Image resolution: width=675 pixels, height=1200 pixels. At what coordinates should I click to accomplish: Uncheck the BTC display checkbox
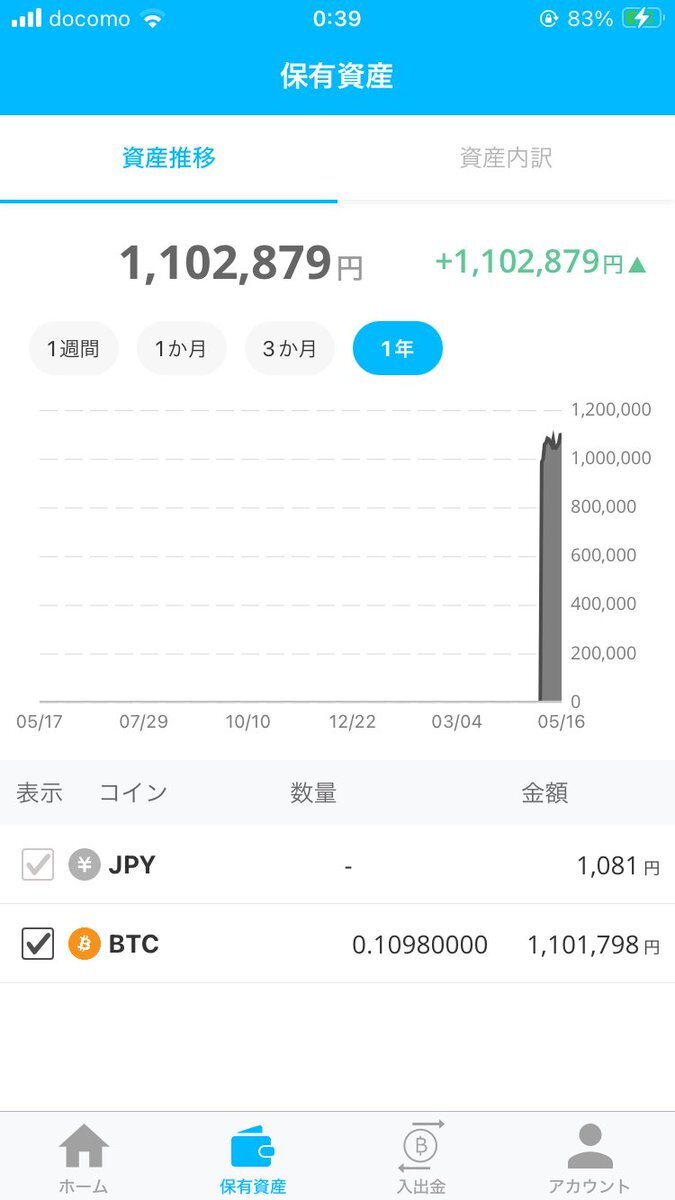[x=38, y=943]
